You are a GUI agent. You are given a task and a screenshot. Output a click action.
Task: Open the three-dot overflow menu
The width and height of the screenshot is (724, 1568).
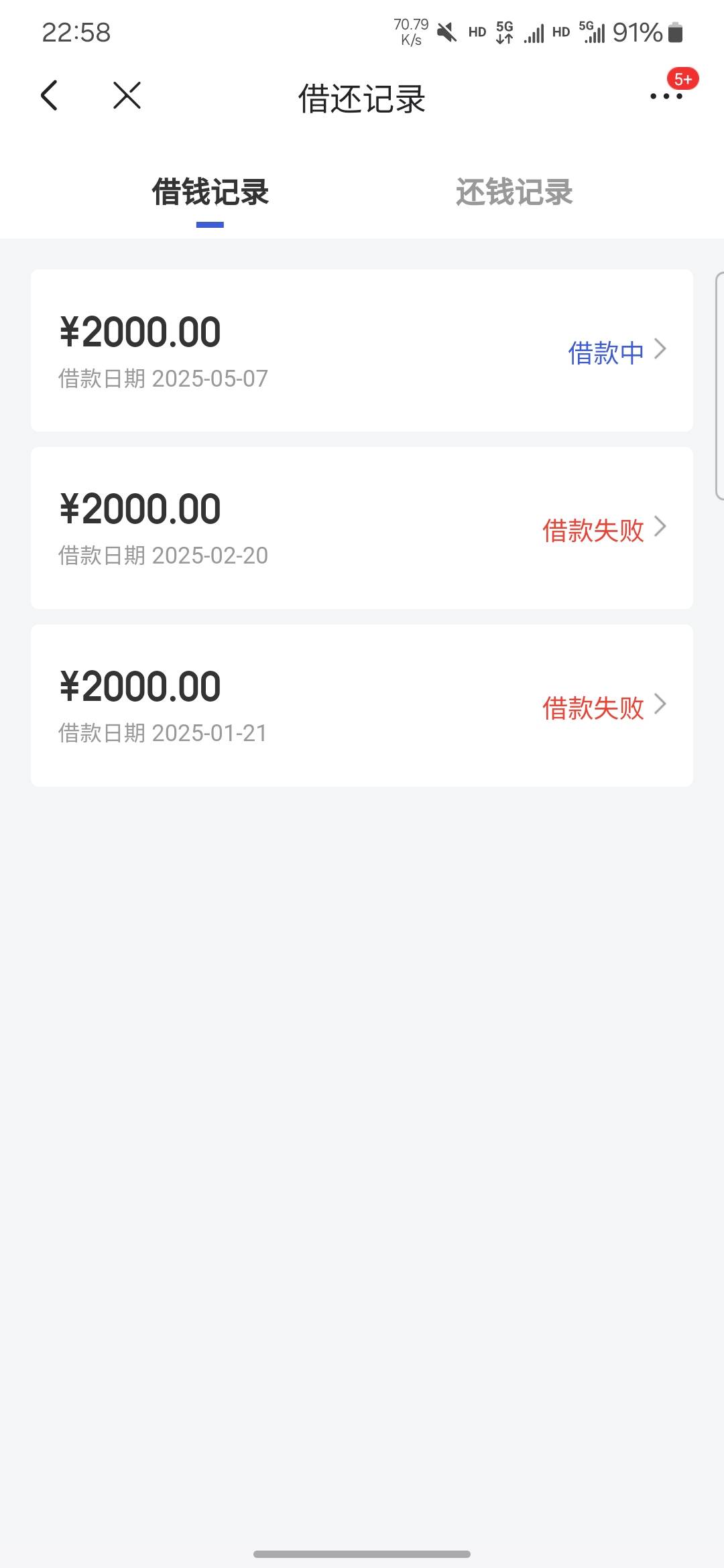666,96
